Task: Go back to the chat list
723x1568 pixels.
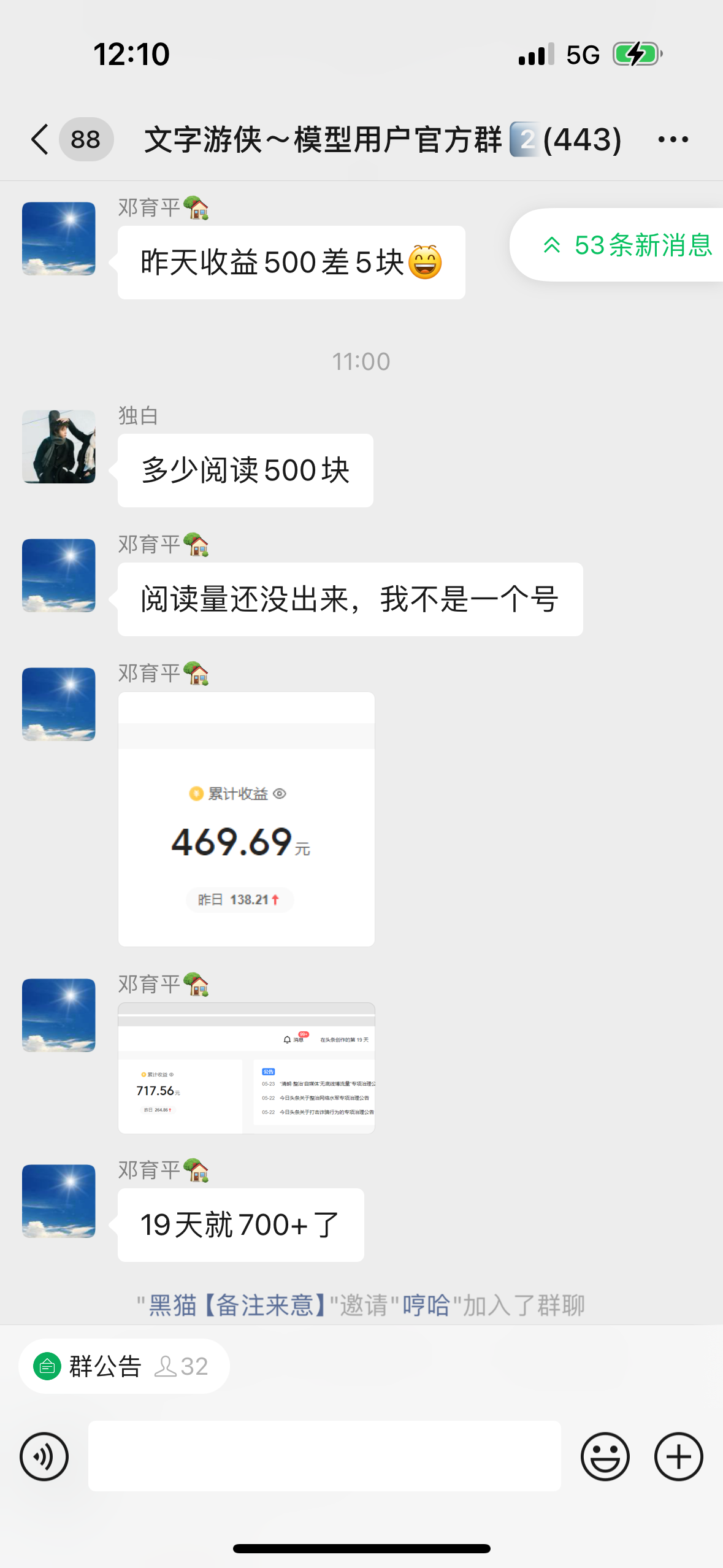Action: pyautogui.click(x=40, y=139)
